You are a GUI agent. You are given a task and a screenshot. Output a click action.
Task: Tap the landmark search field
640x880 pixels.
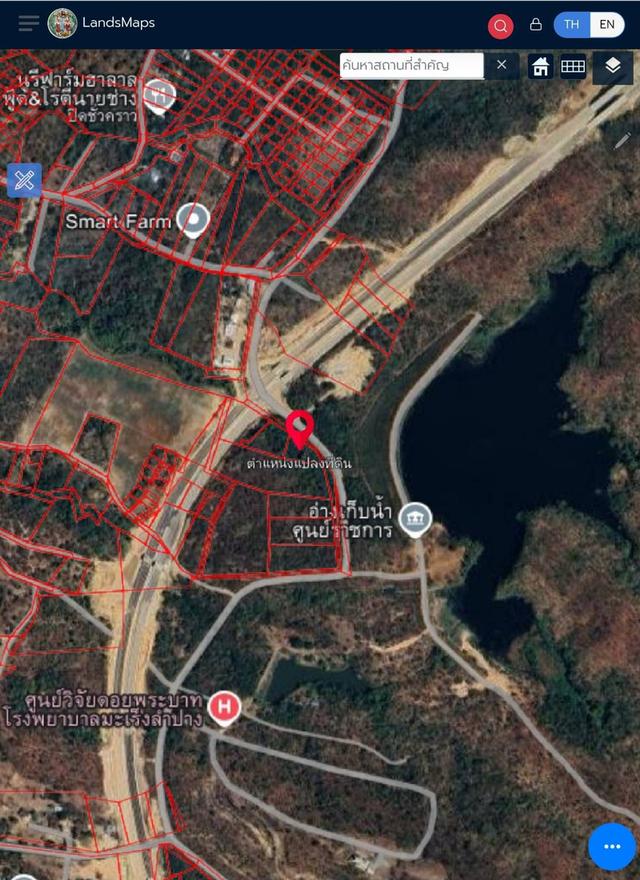point(411,66)
